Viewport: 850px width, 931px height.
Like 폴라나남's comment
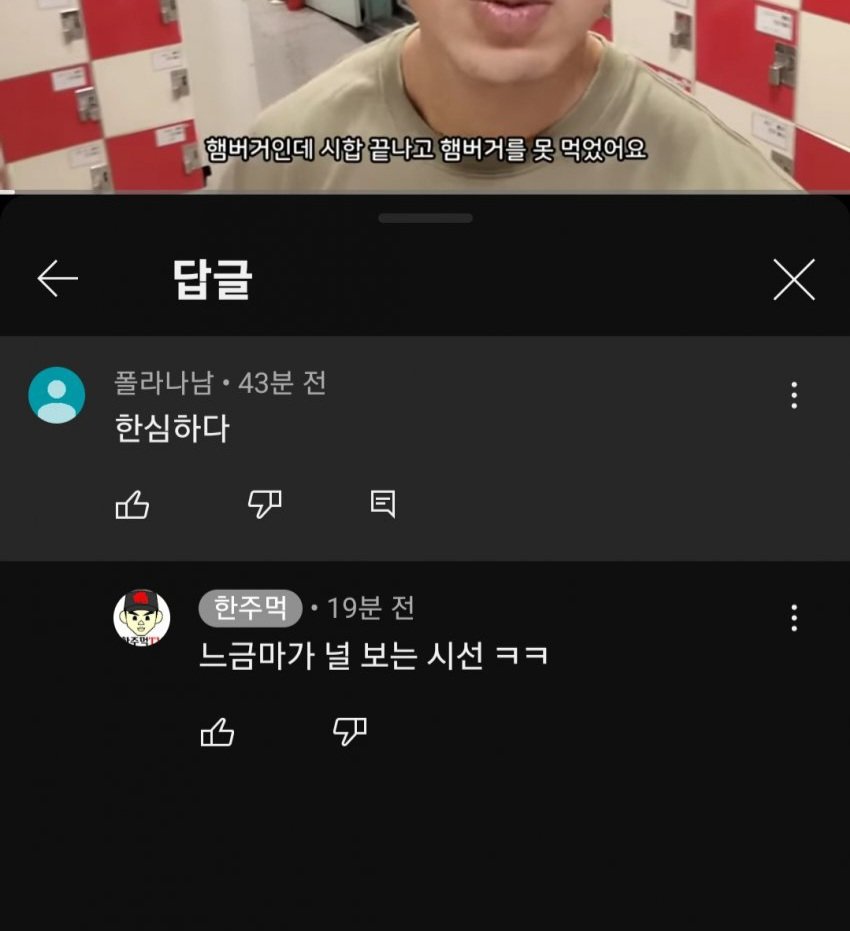coord(133,505)
